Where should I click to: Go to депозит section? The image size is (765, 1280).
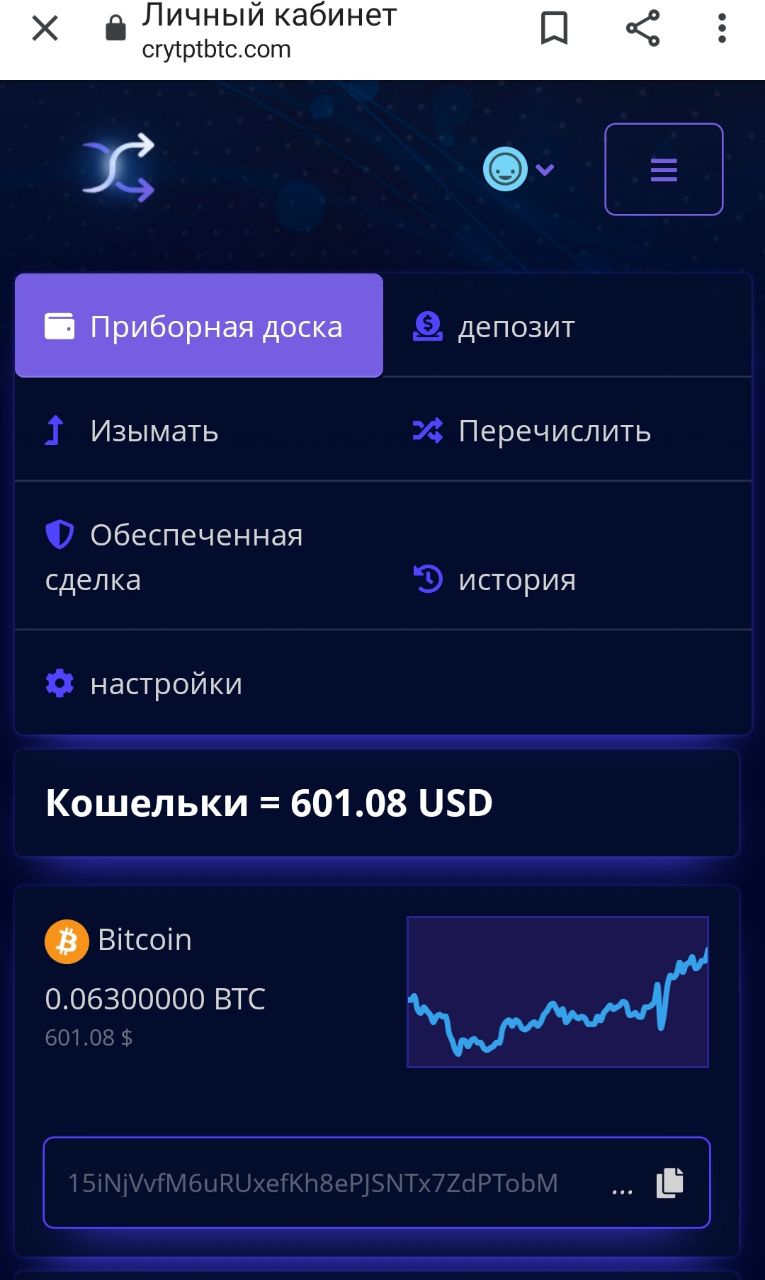(x=567, y=326)
